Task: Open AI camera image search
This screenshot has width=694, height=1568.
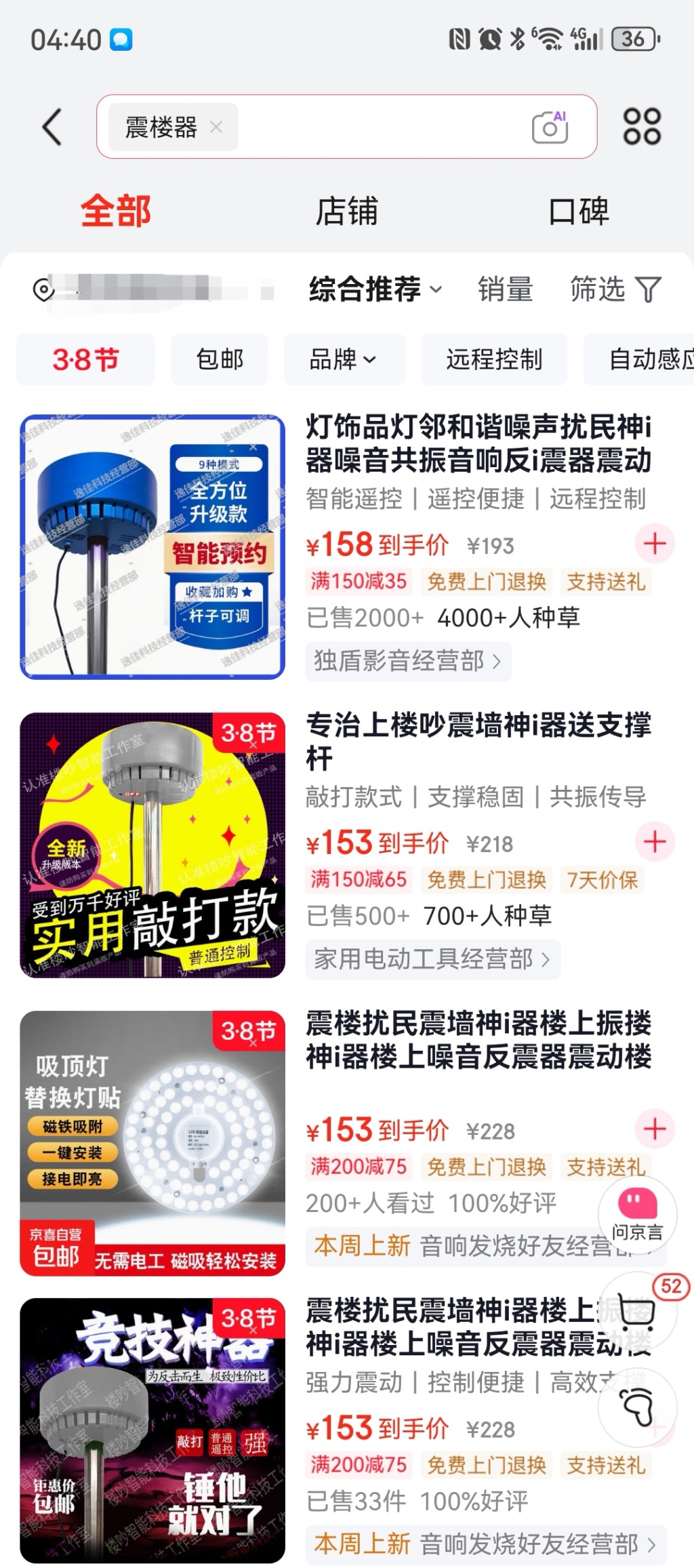Action: (x=550, y=127)
